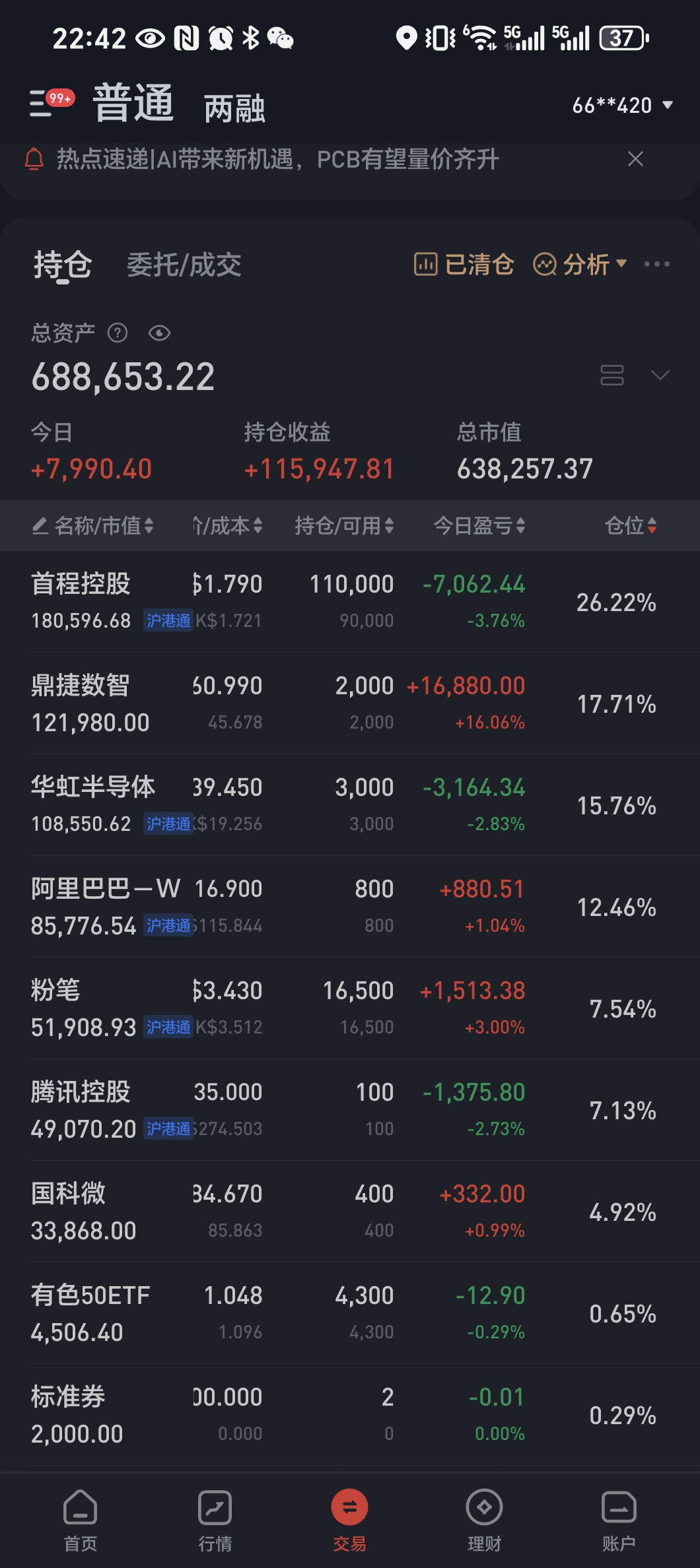Show help for 总资产
Screen dimensions: 700x1568
(118, 333)
